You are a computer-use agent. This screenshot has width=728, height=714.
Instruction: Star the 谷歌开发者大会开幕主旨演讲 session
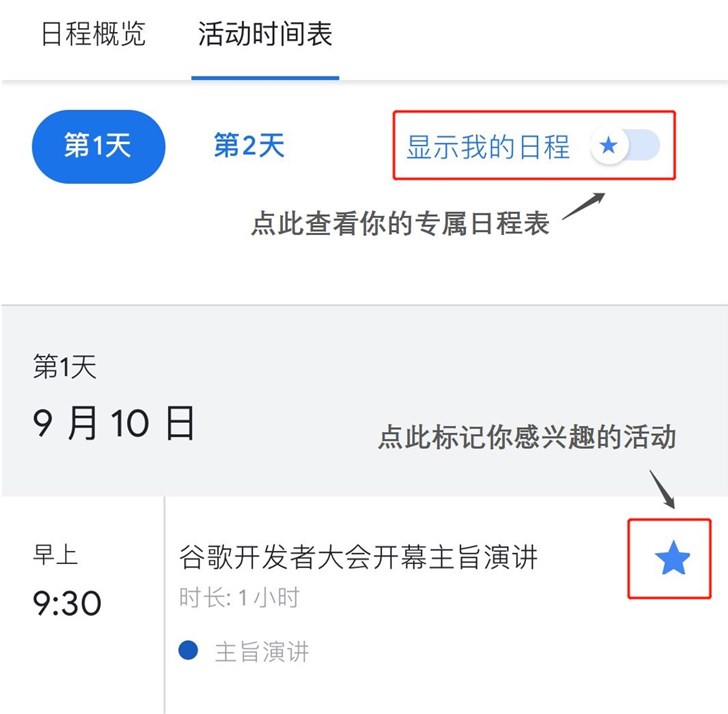click(x=673, y=560)
